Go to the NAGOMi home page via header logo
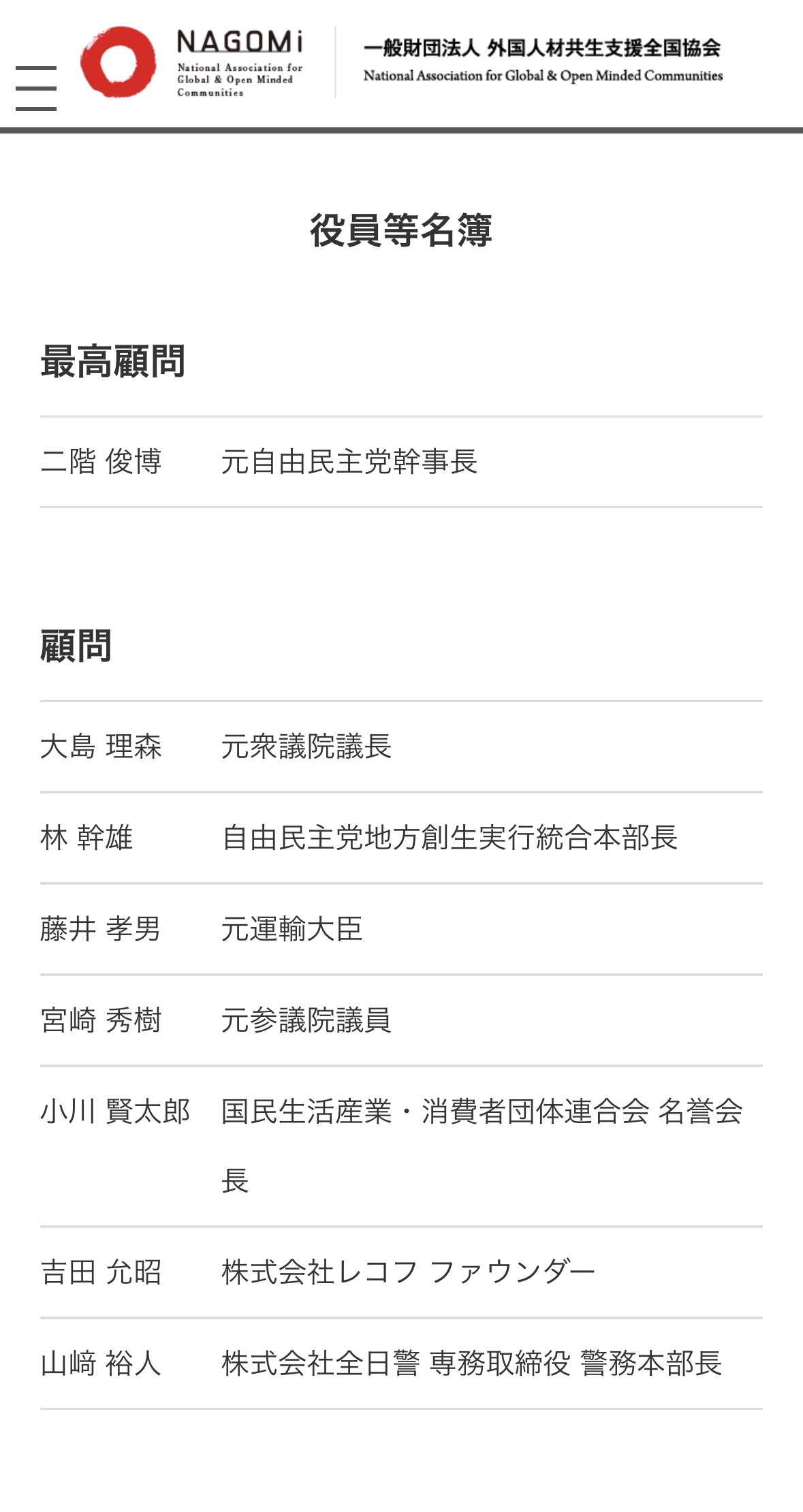The width and height of the screenshot is (803, 1512). coord(191,63)
